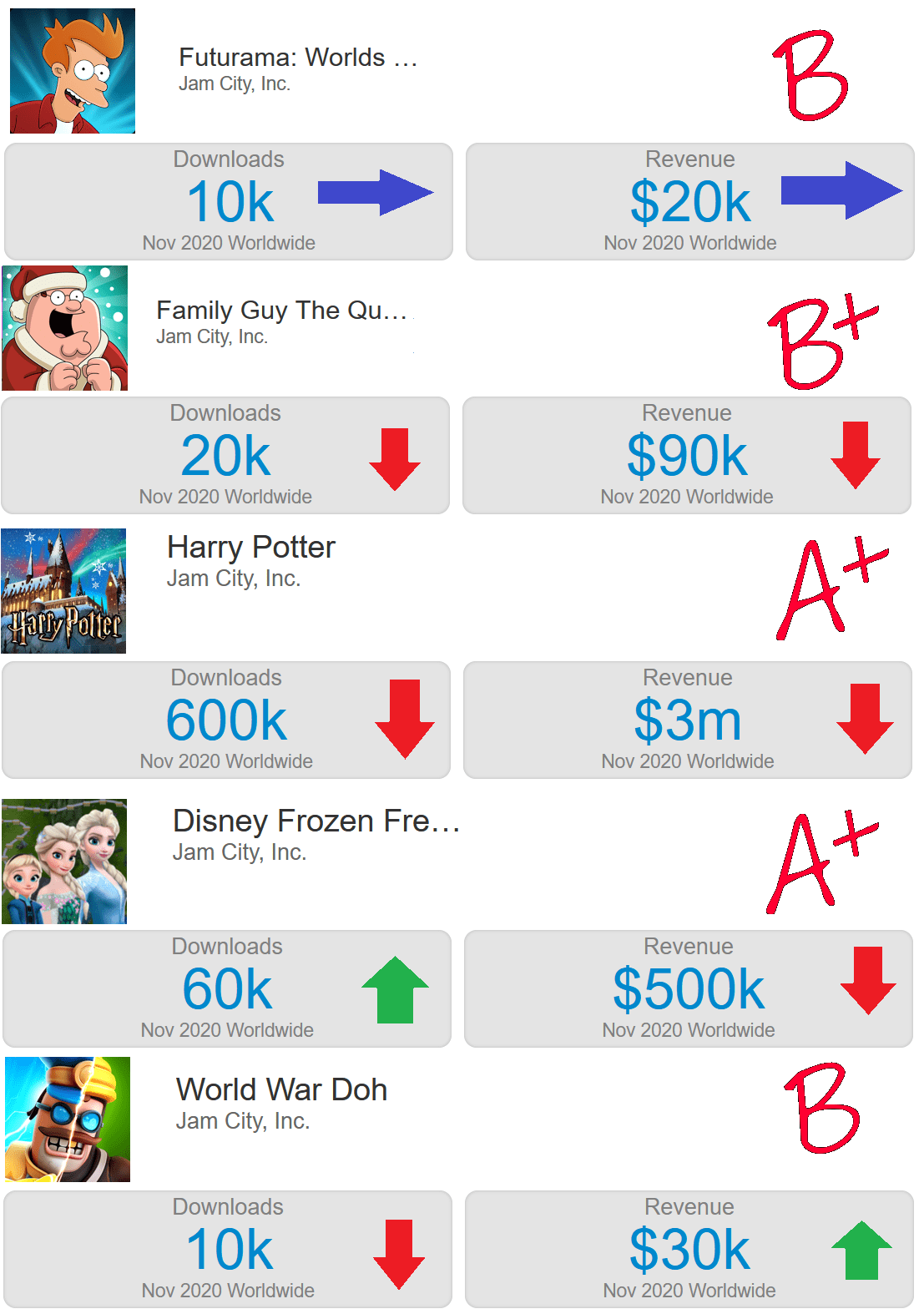Open the Harry Potter app icon
The width and height of the screenshot is (924, 1314).
(63, 591)
